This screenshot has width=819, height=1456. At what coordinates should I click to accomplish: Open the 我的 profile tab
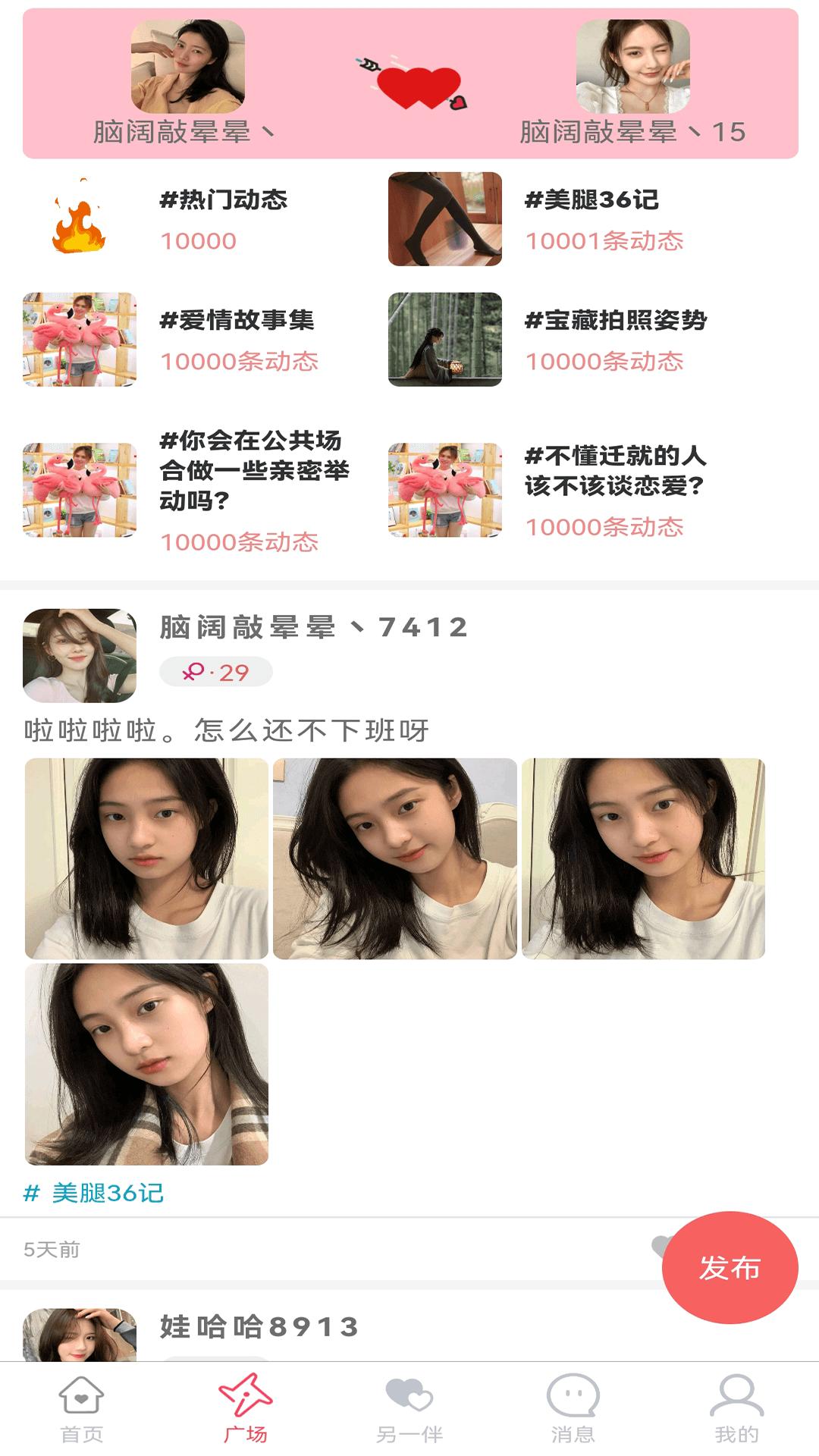pyautogui.click(x=736, y=1408)
